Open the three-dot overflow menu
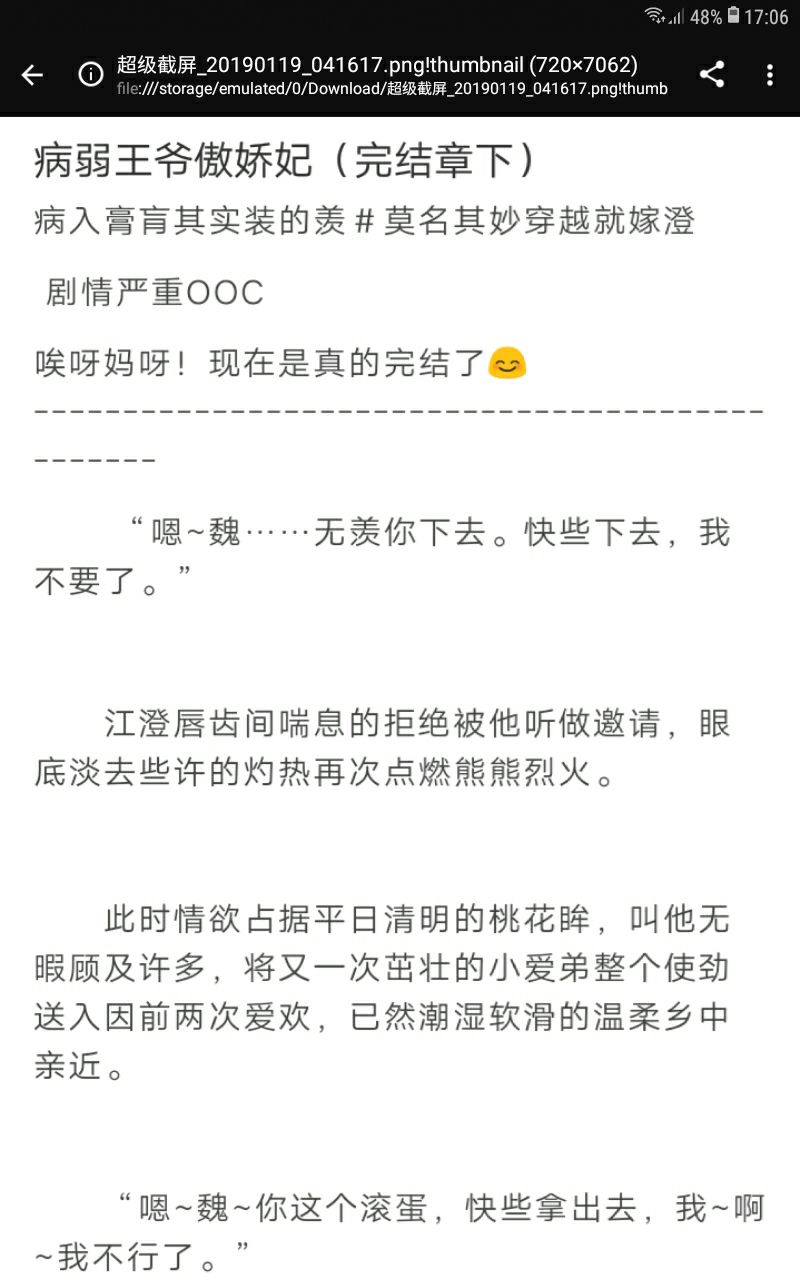 (769, 75)
